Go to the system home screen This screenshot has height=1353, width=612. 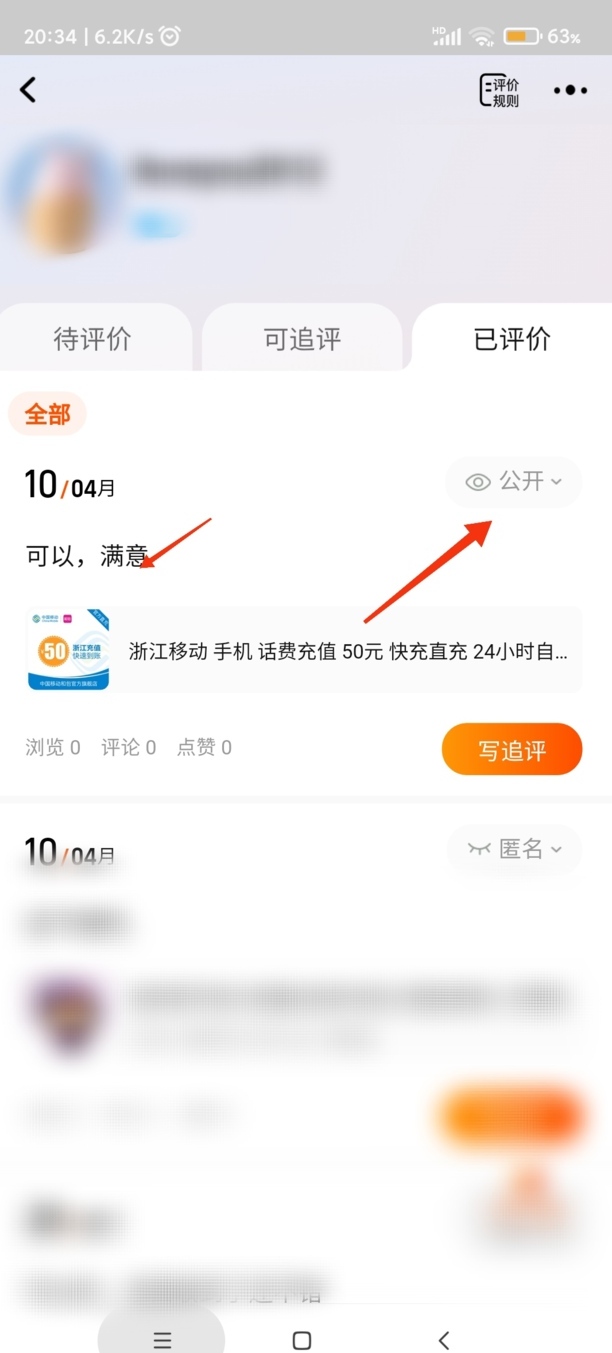tap(301, 1340)
